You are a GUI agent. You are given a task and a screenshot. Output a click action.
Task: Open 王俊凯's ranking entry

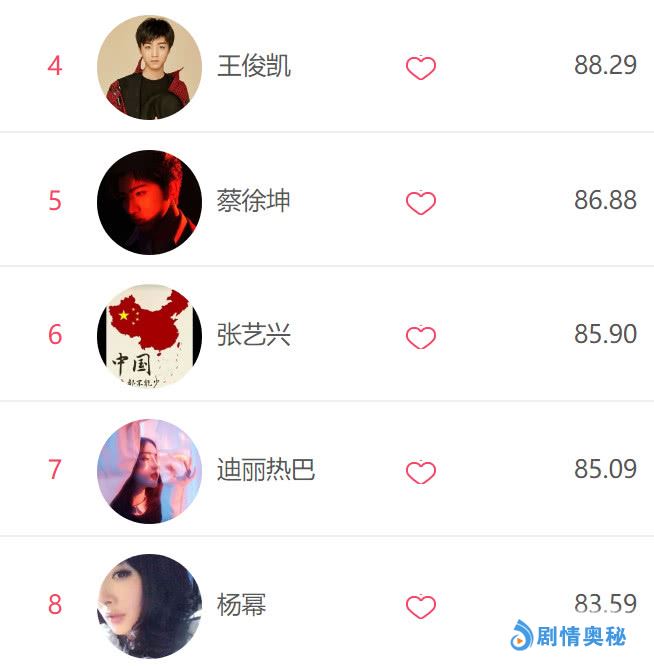(x=254, y=67)
